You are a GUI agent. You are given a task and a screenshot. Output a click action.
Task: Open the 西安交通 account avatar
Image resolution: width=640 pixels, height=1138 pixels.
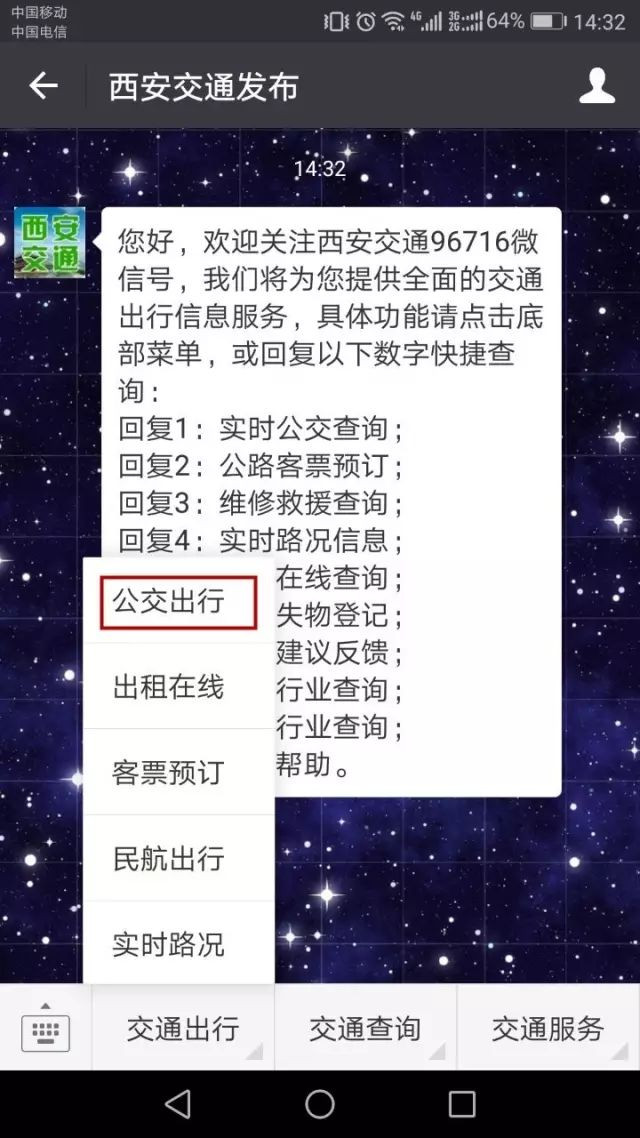coord(50,243)
